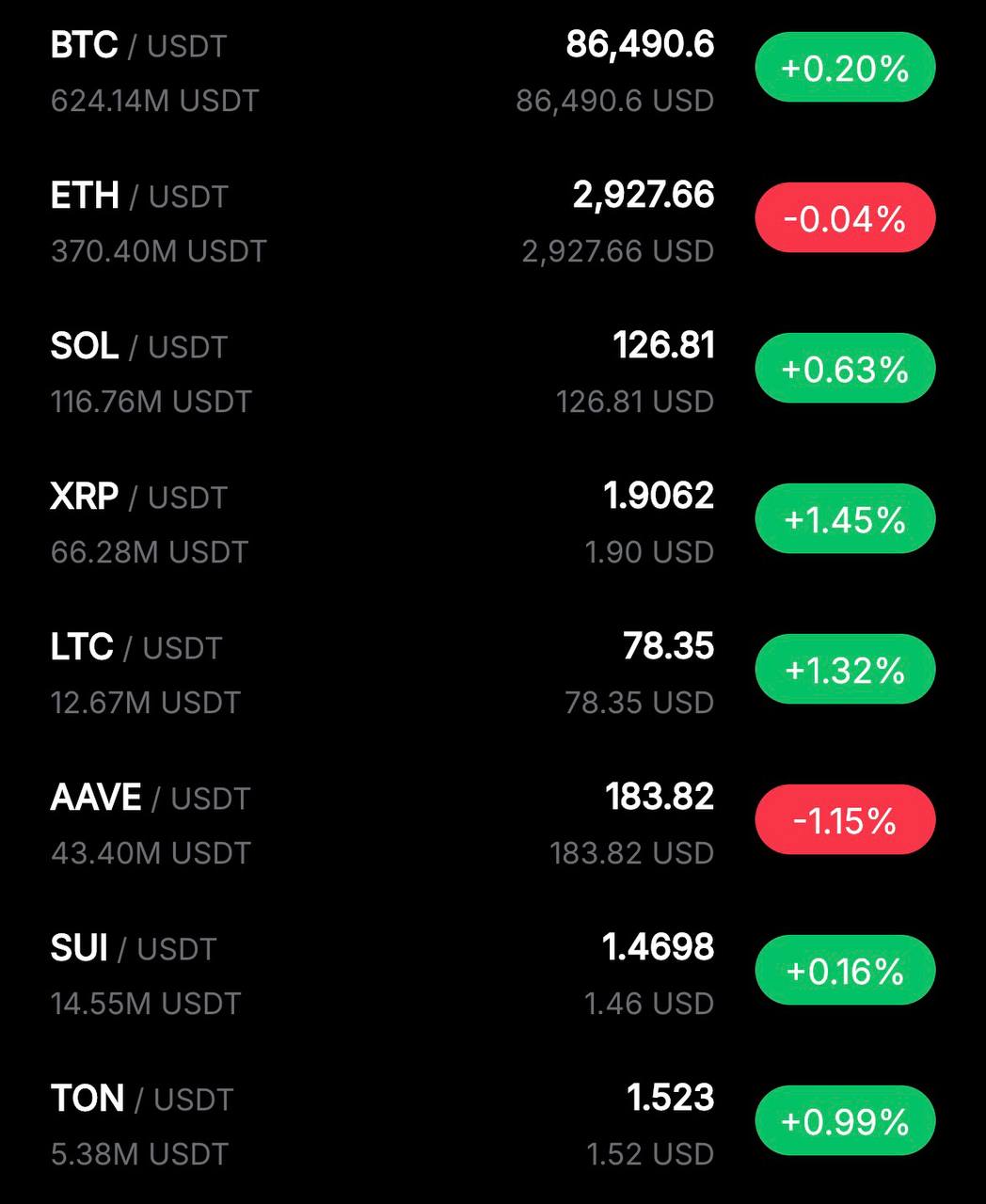The width and height of the screenshot is (986, 1204).
Task: Open the ETH / USDT trading pair
Action: click(139, 197)
